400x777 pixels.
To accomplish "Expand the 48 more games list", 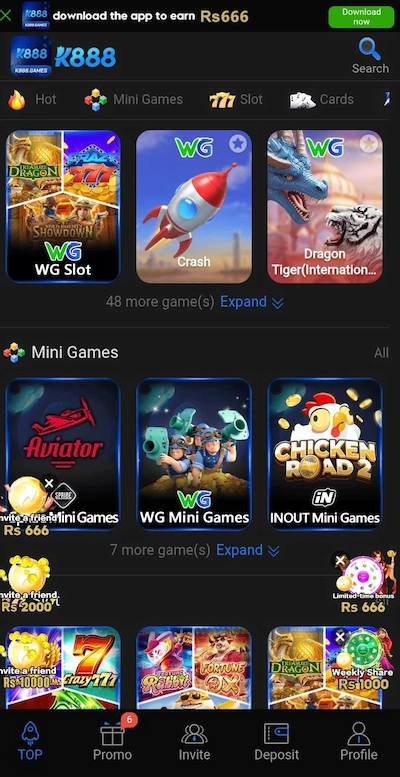I will pyautogui.click(x=252, y=302).
